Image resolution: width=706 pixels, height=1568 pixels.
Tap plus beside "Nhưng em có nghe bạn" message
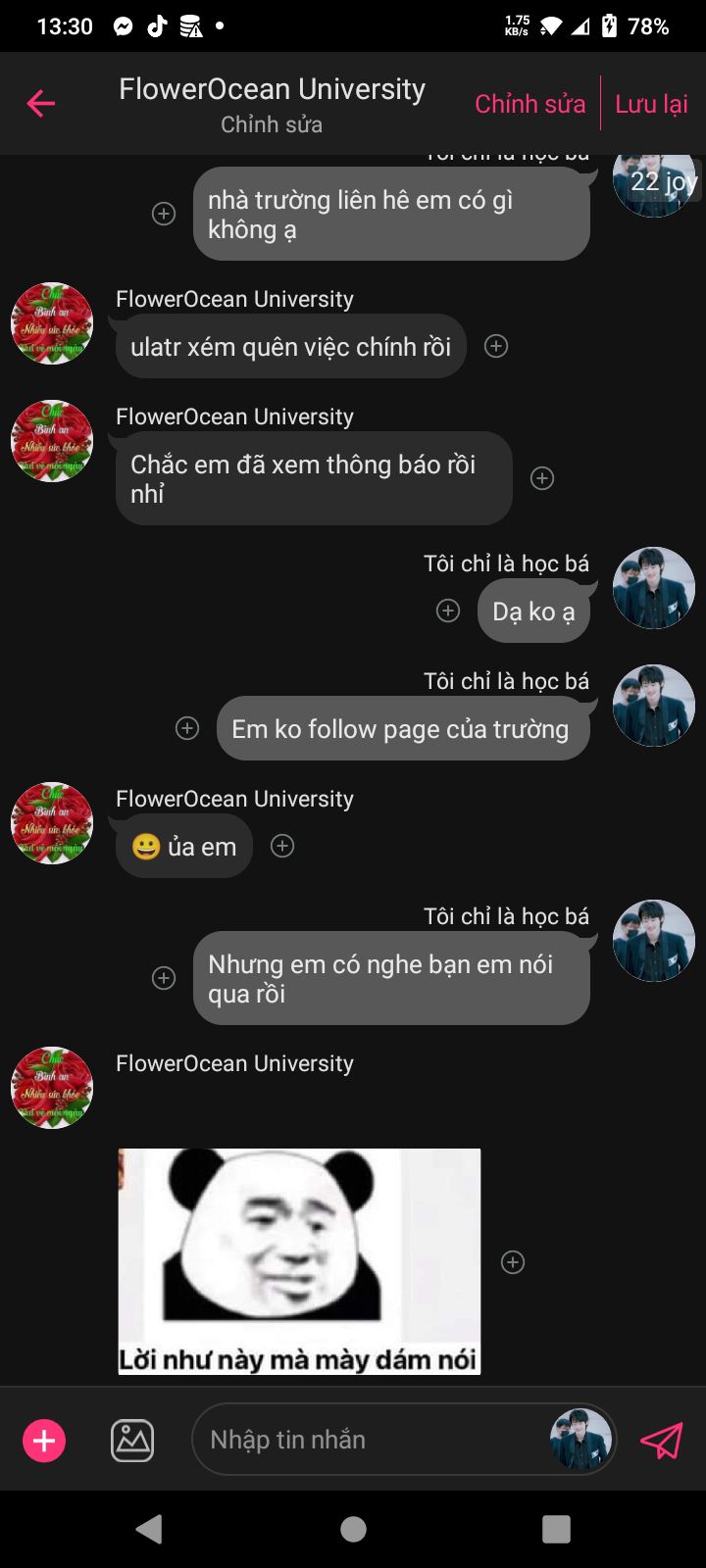[x=164, y=978]
